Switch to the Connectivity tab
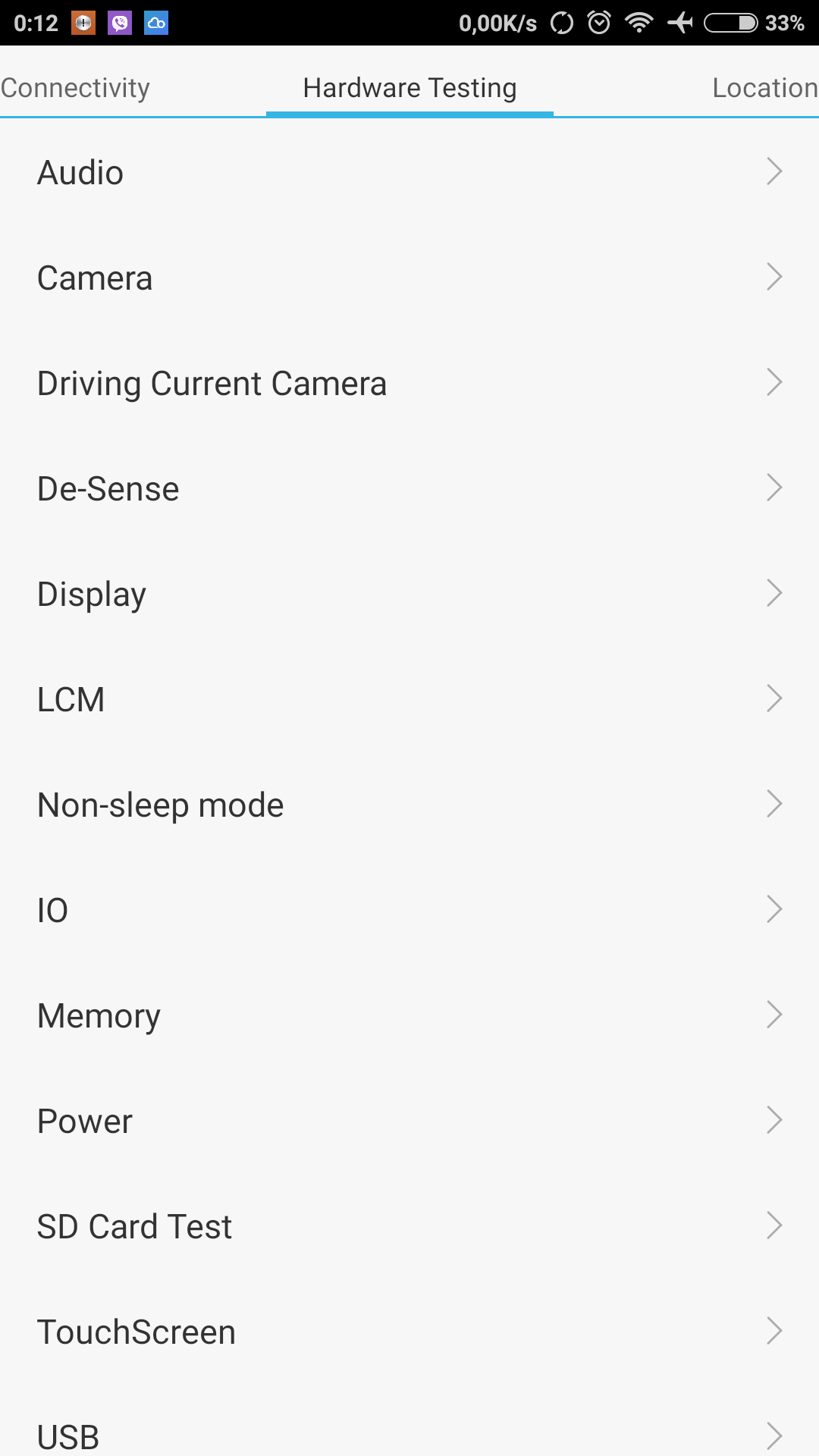819x1456 pixels. (x=76, y=88)
